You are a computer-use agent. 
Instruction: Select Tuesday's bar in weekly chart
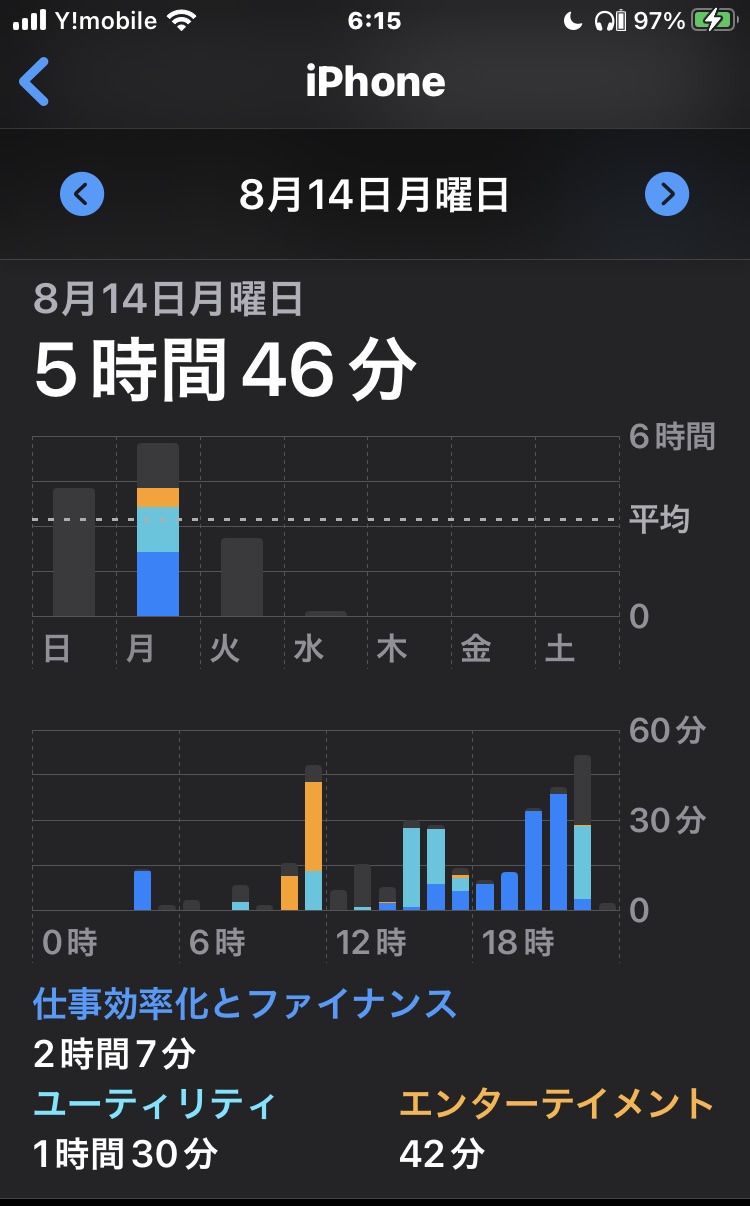pyautogui.click(x=242, y=577)
